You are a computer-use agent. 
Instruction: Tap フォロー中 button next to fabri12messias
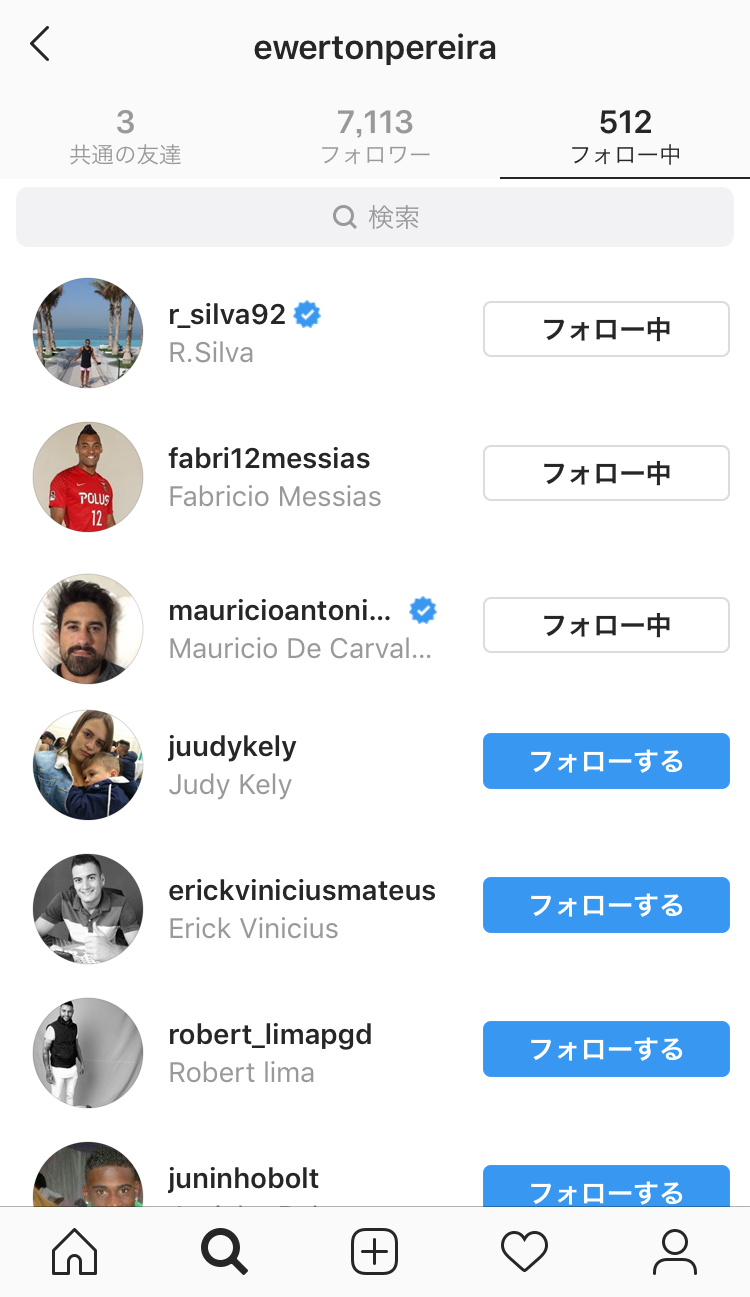point(606,473)
